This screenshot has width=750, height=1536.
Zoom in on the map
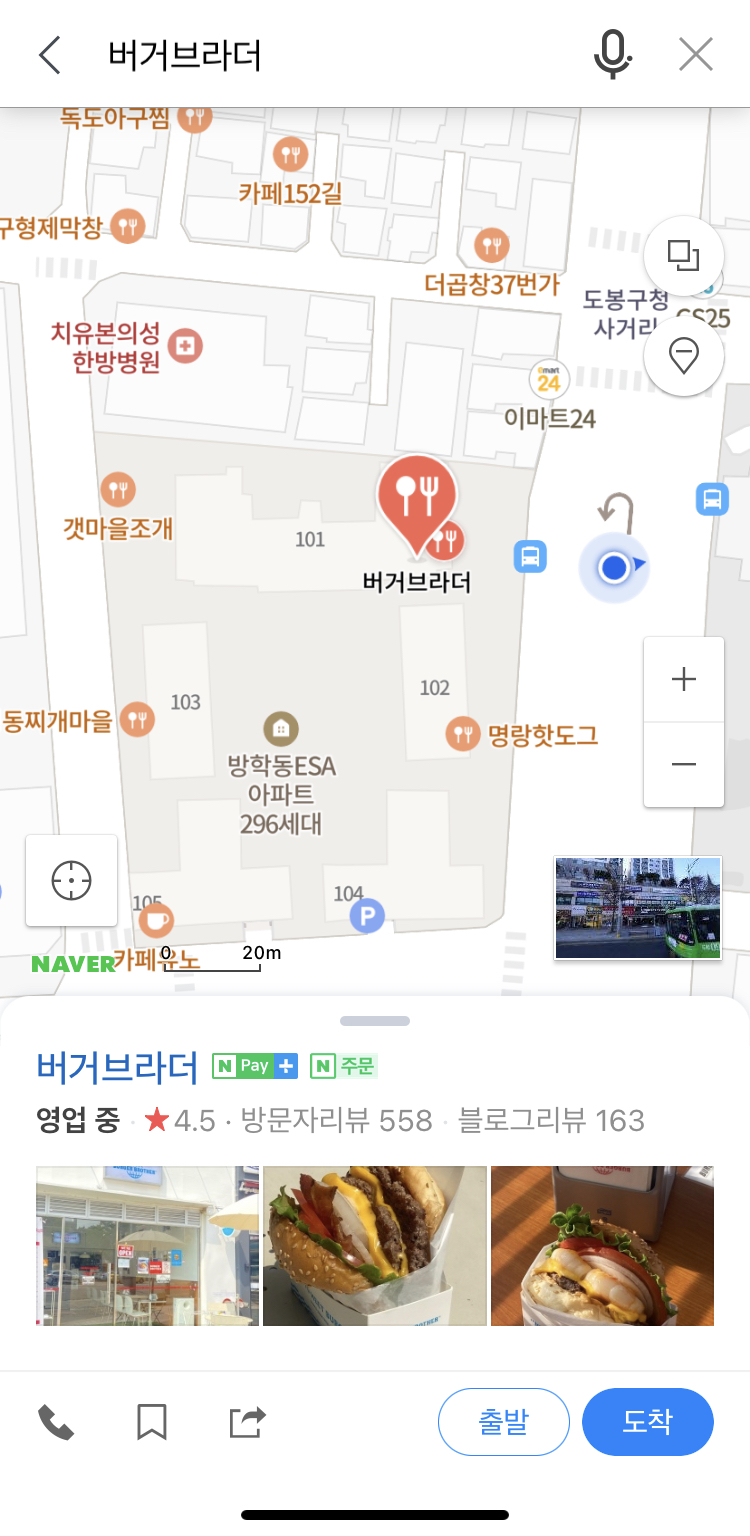coord(683,680)
